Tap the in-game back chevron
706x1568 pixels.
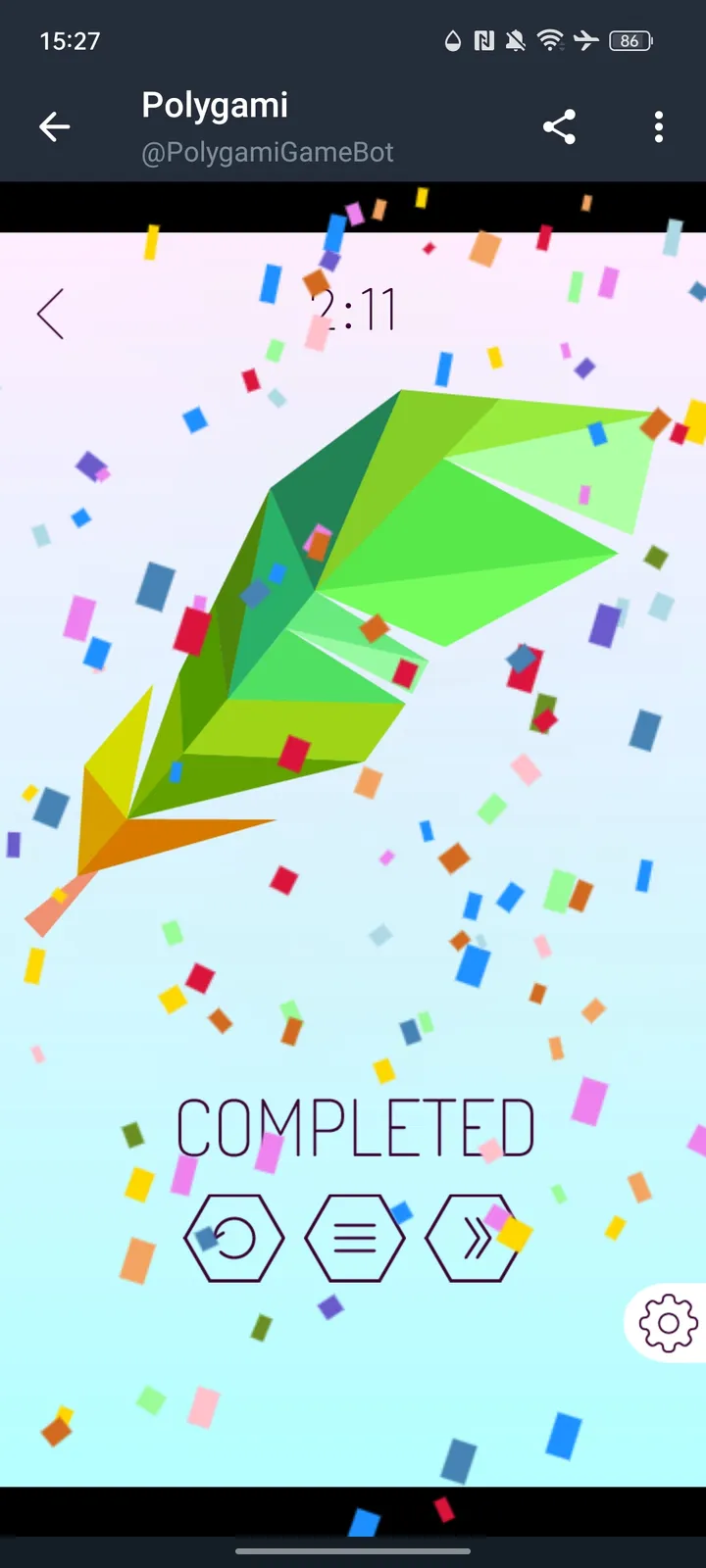(x=51, y=314)
